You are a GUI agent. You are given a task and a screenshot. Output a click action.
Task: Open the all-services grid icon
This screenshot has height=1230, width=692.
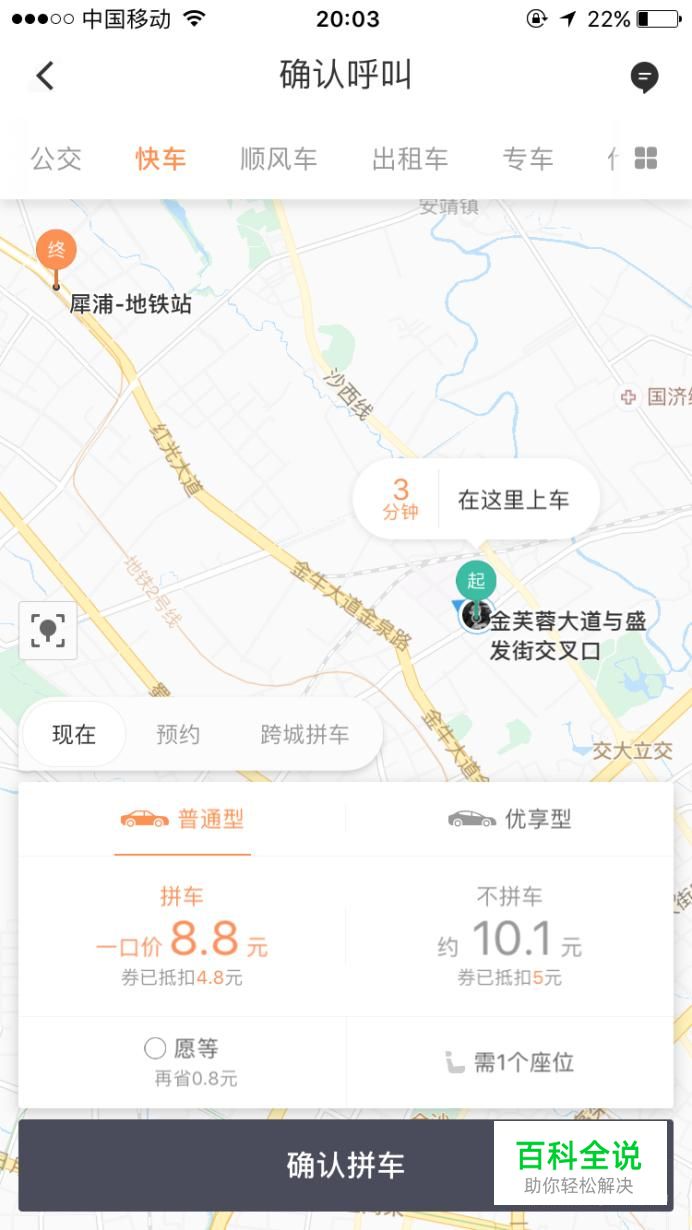point(646,159)
